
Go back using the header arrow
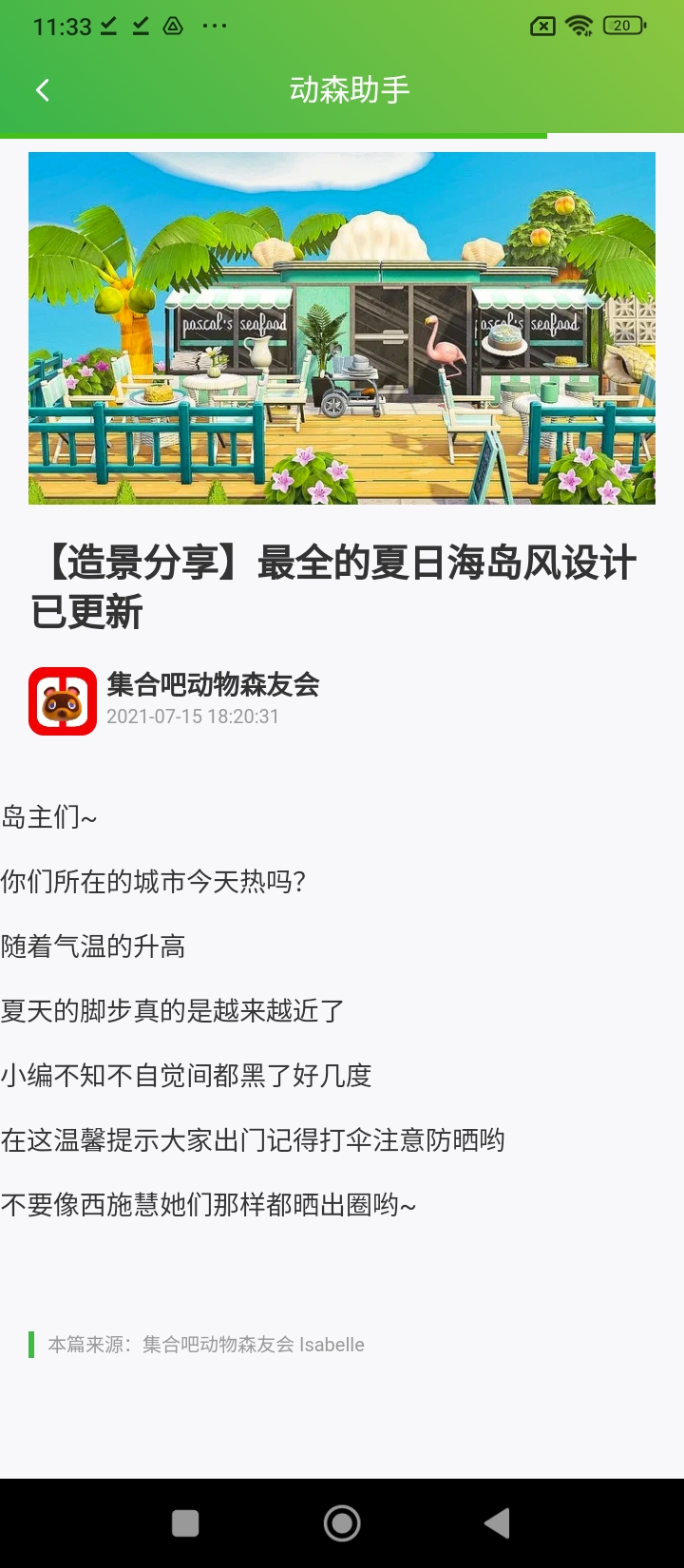(43, 90)
